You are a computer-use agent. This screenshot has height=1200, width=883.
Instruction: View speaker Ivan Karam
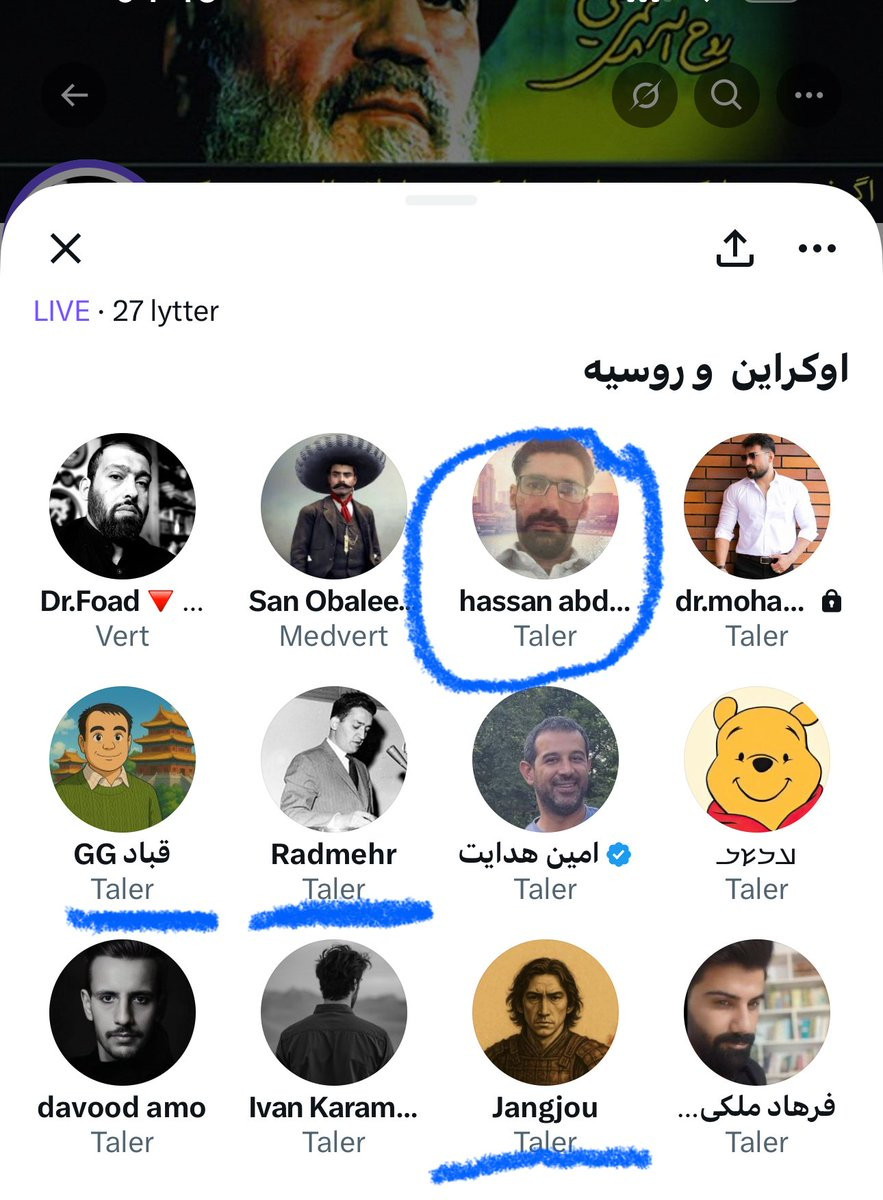(x=334, y=1012)
